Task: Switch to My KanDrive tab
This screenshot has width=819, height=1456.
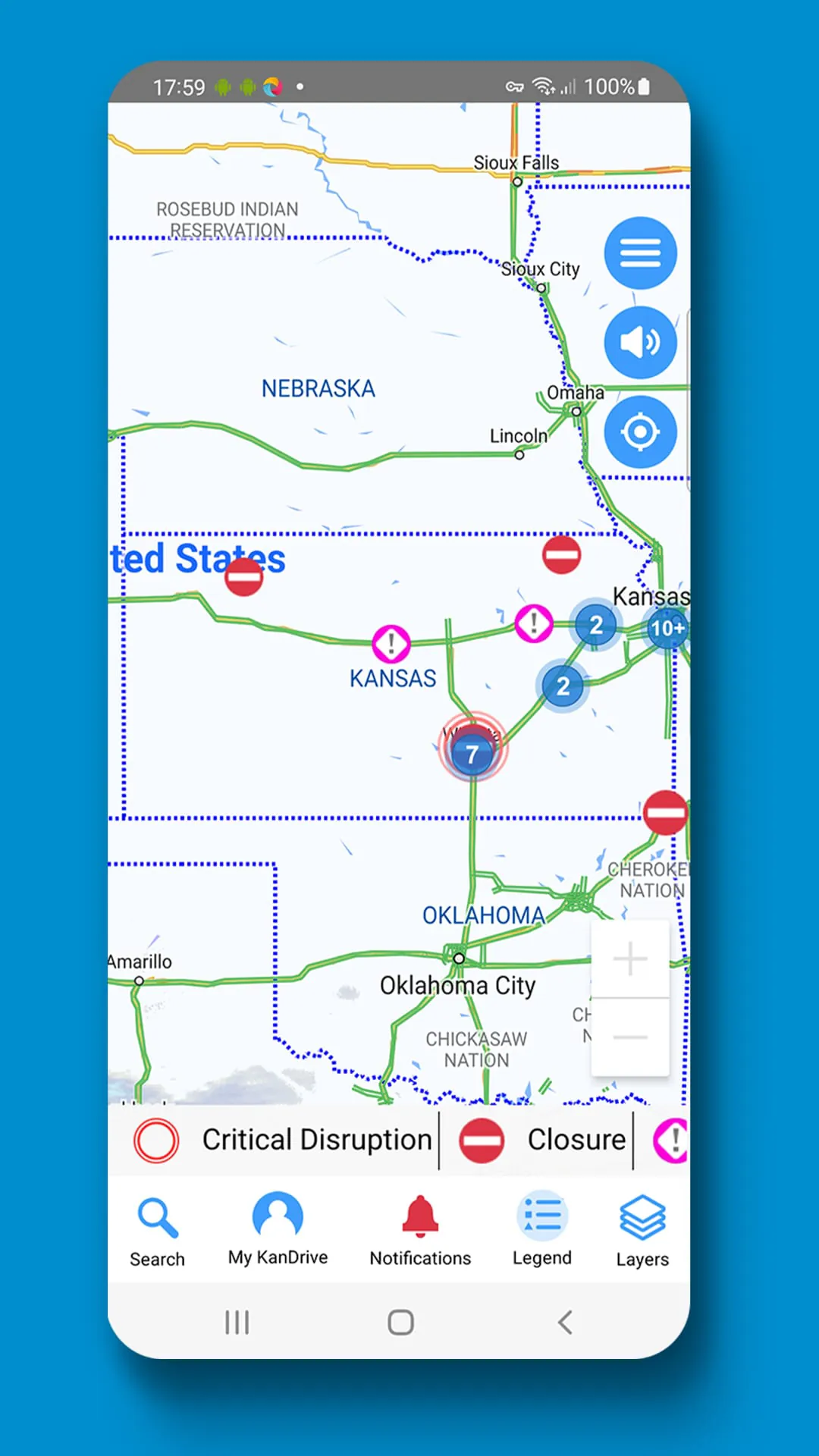Action: (278, 1230)
